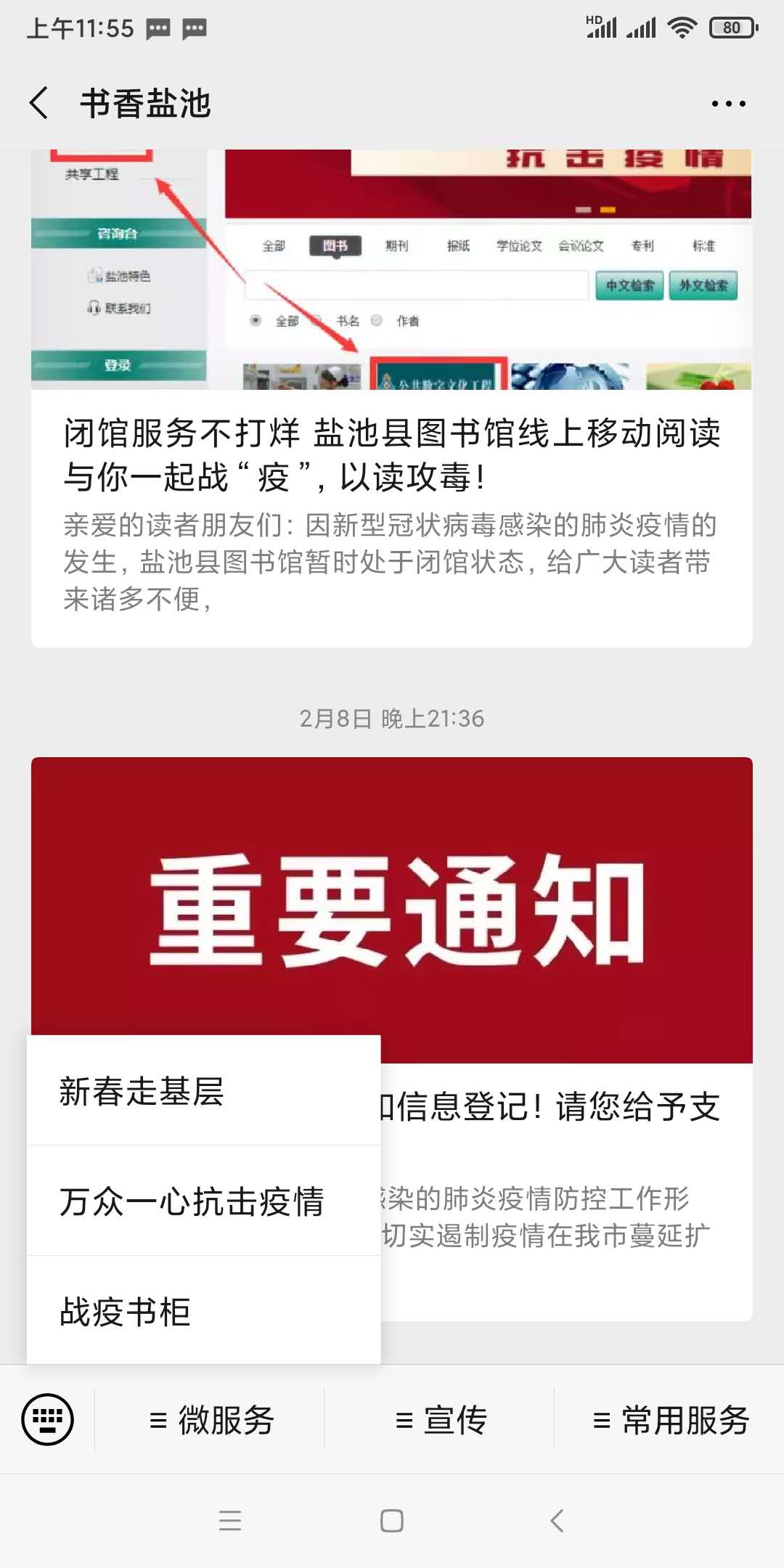Select 万众一心抗击疫情 menu item
784x1568 pixels.
tap(203, 1201)
